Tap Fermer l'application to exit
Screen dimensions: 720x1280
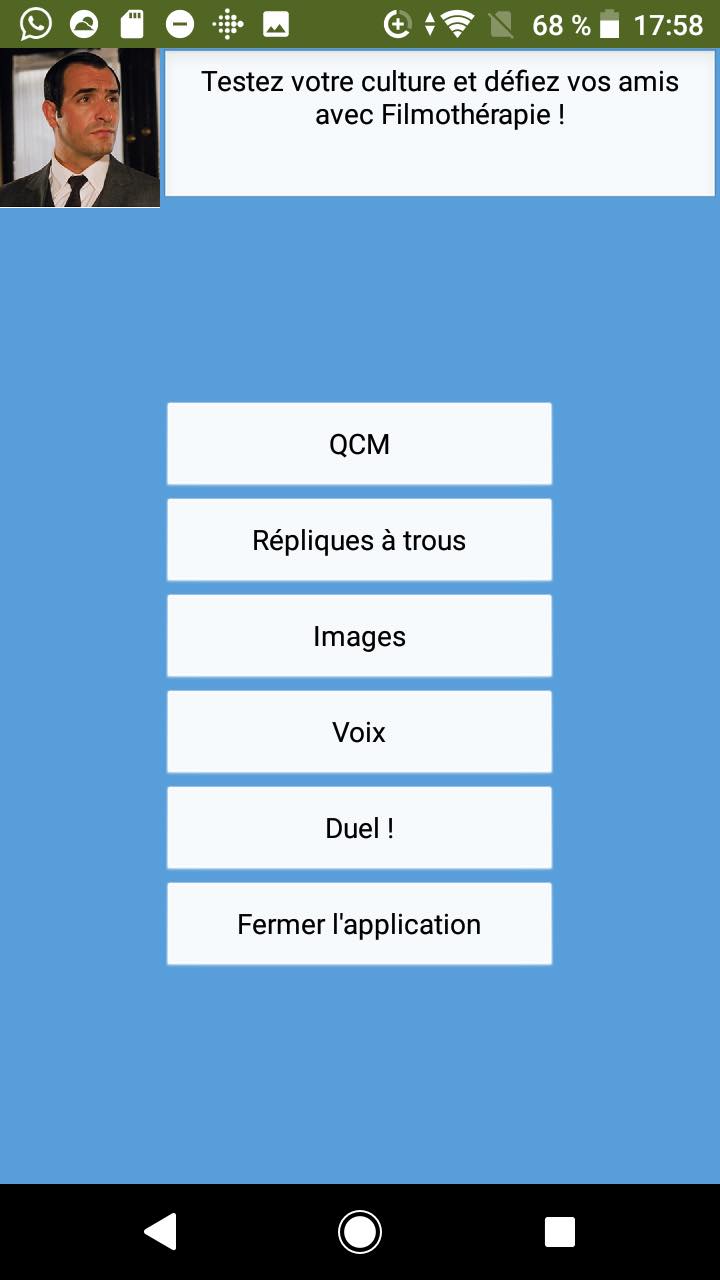pos(359,924)
